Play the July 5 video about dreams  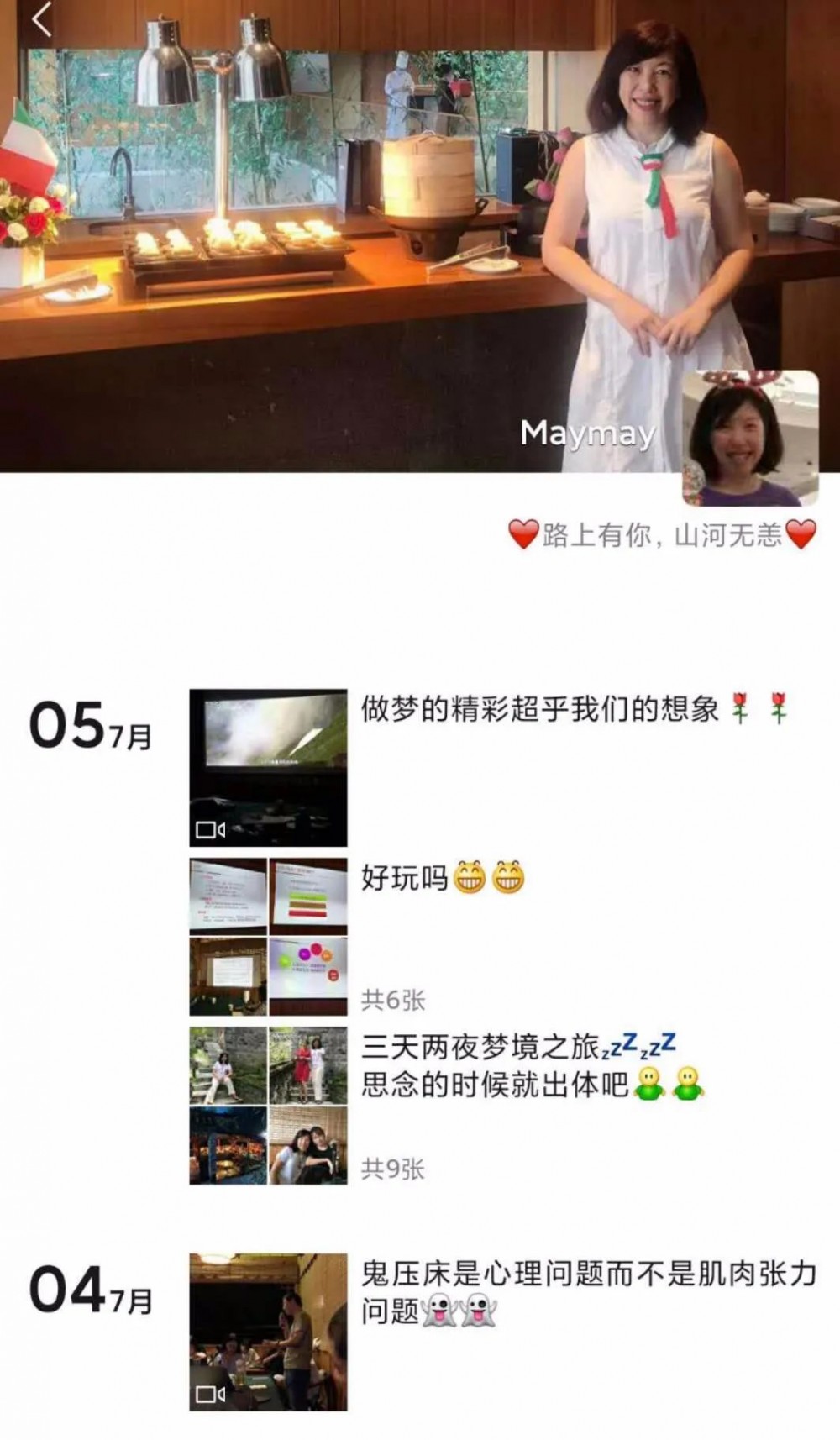268,767
